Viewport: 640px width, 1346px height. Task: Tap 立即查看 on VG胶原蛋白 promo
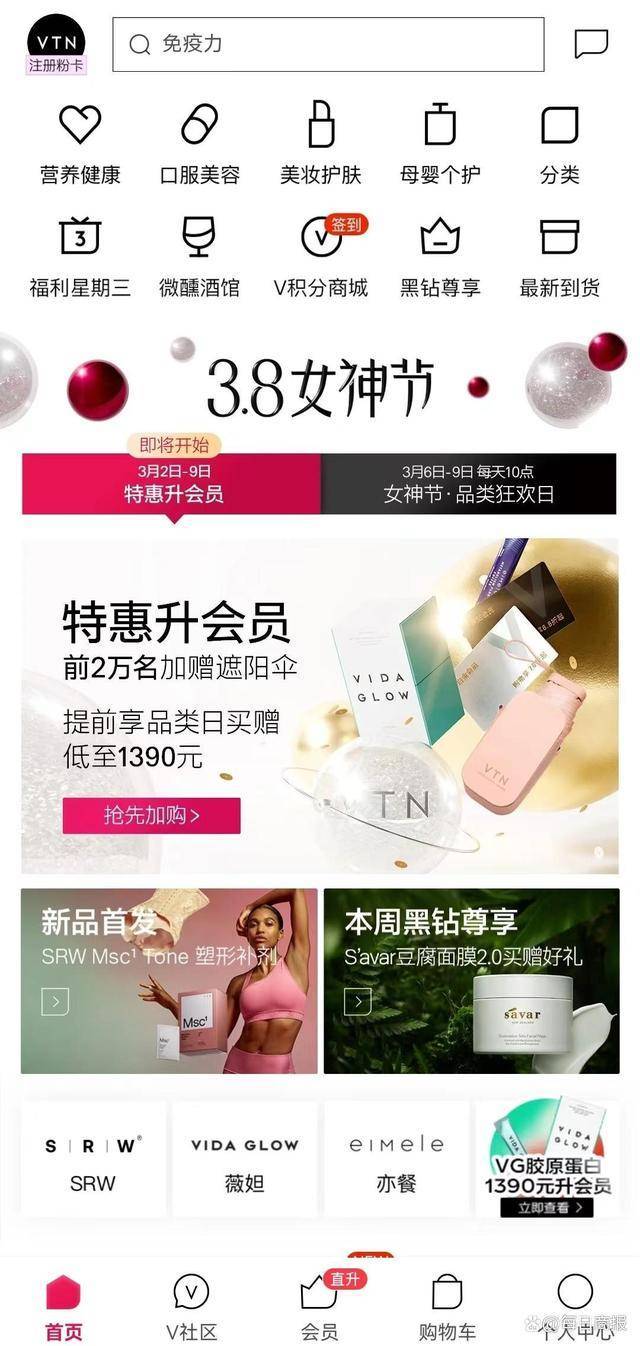(547, 1207)
